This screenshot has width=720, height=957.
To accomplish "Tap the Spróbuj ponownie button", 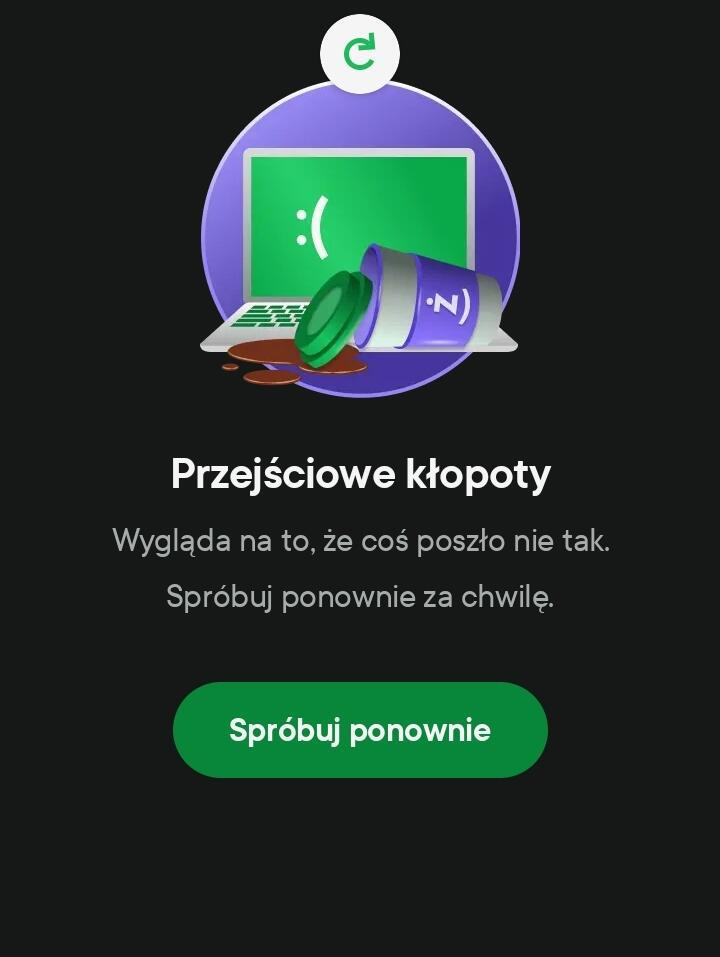I will [360, 730].
